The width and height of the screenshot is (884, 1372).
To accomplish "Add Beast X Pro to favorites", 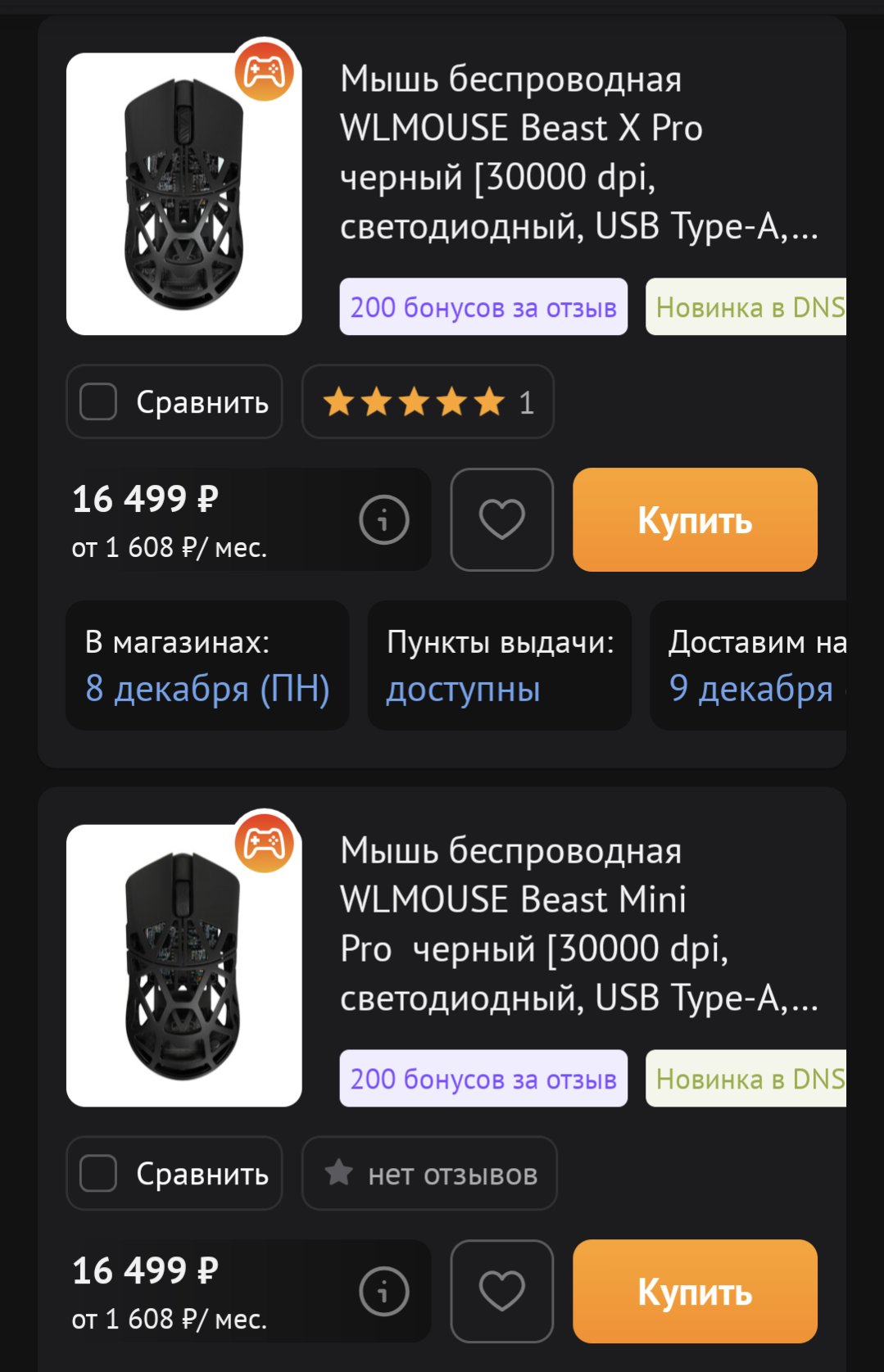I will (501, 519).
